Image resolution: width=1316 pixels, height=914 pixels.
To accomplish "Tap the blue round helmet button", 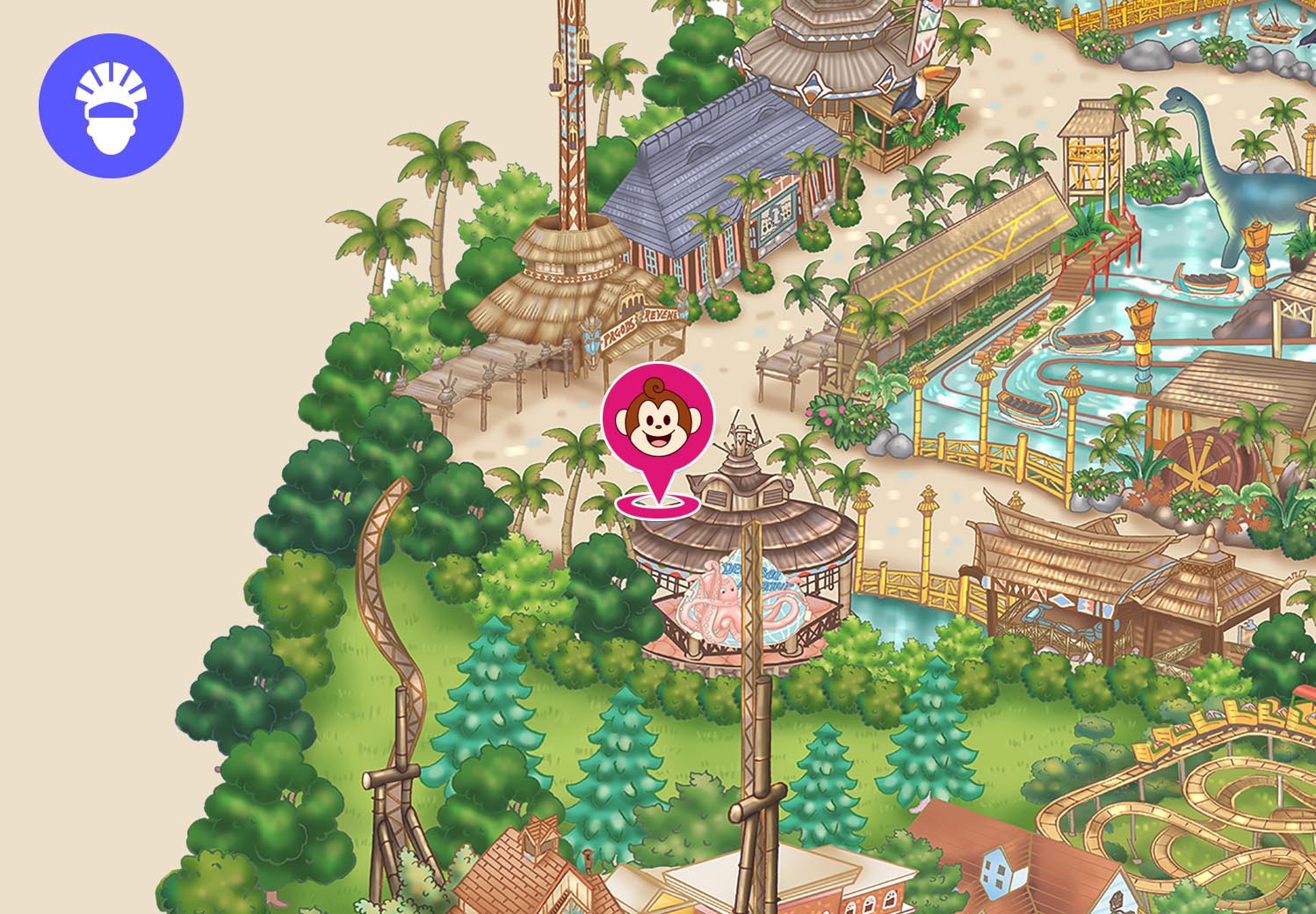I will 111,105.
